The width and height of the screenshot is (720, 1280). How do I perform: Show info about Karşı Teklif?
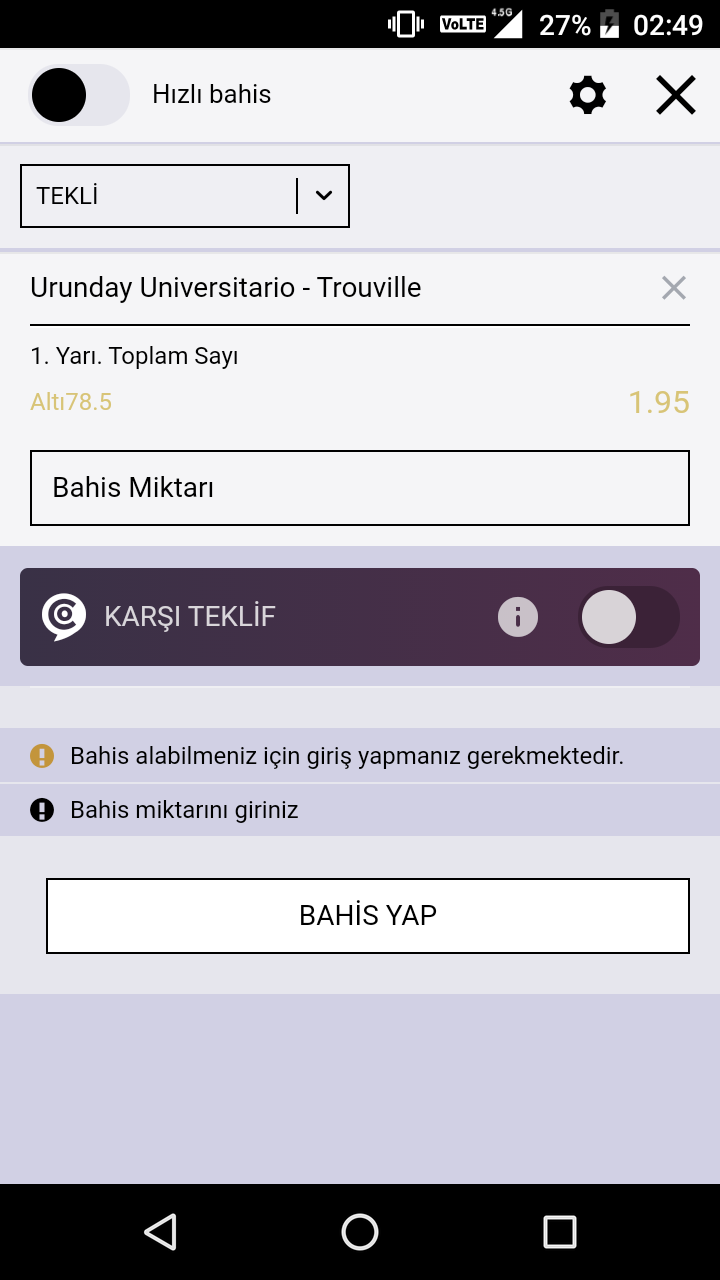(x=518, y=617)
